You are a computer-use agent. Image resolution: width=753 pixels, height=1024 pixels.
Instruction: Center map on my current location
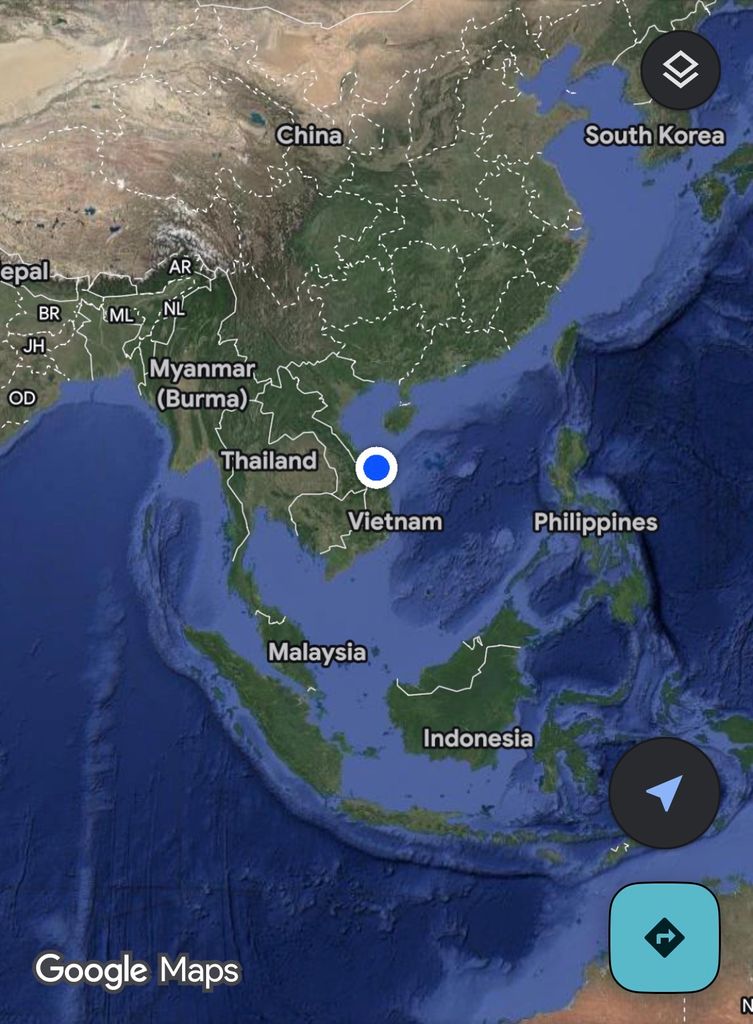click(664, 793)
